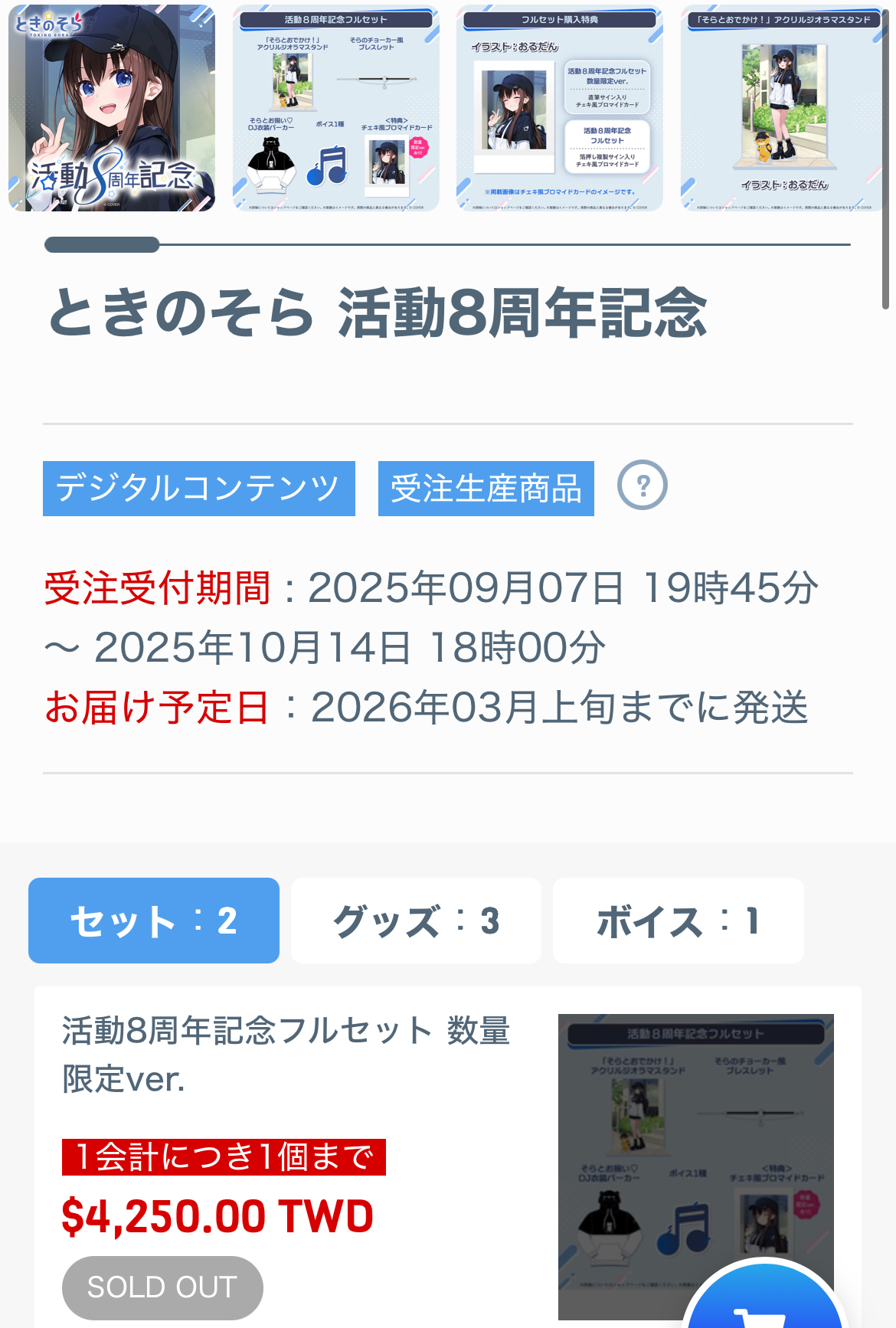The image size is (896, 1328).
Task: Select the セット：2 tab
Action: pyautogui.click(x=154, y=921)
